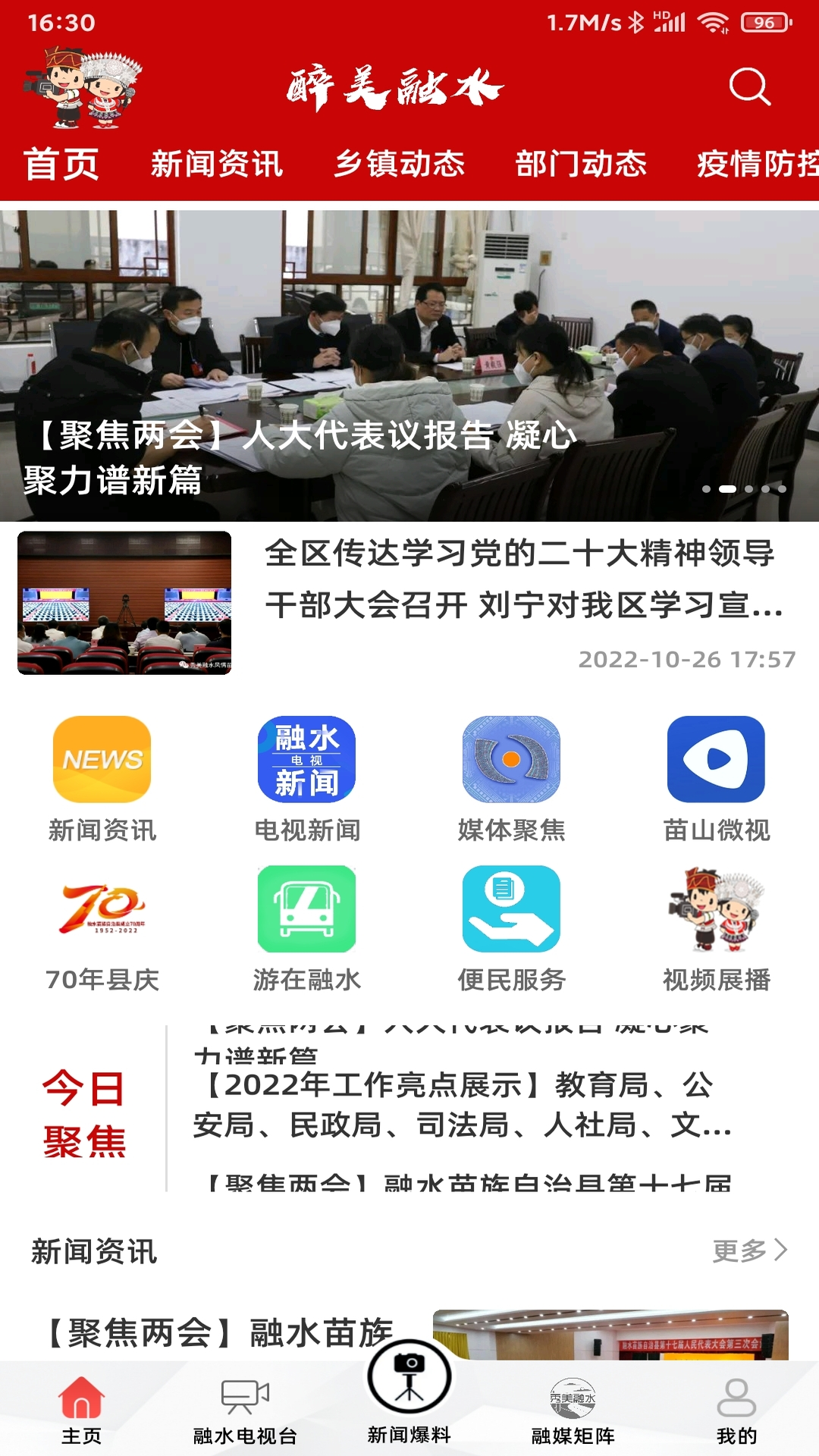Open the 聚焦两会 banner story
Viewport: 819px width, 1456px height.
click(409, 366)
